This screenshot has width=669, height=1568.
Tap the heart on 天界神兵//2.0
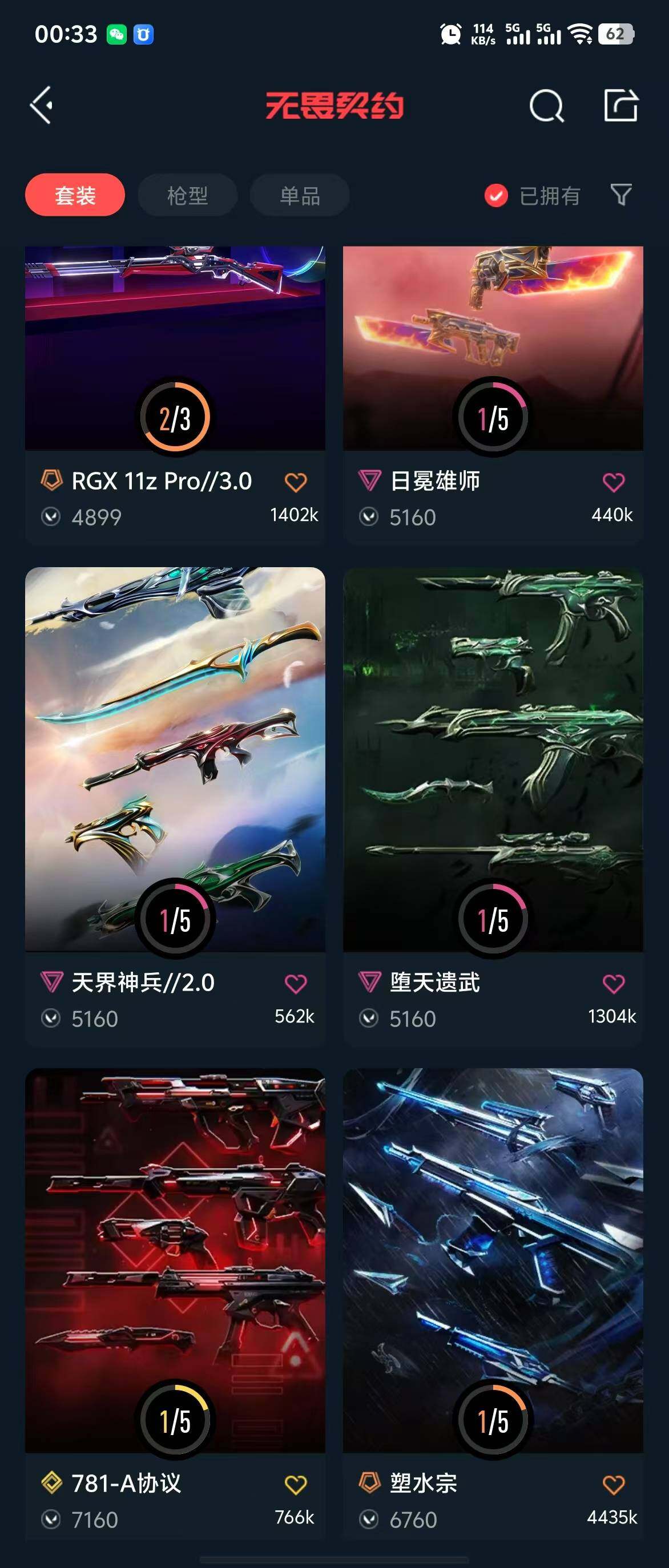tap(296, 984)
